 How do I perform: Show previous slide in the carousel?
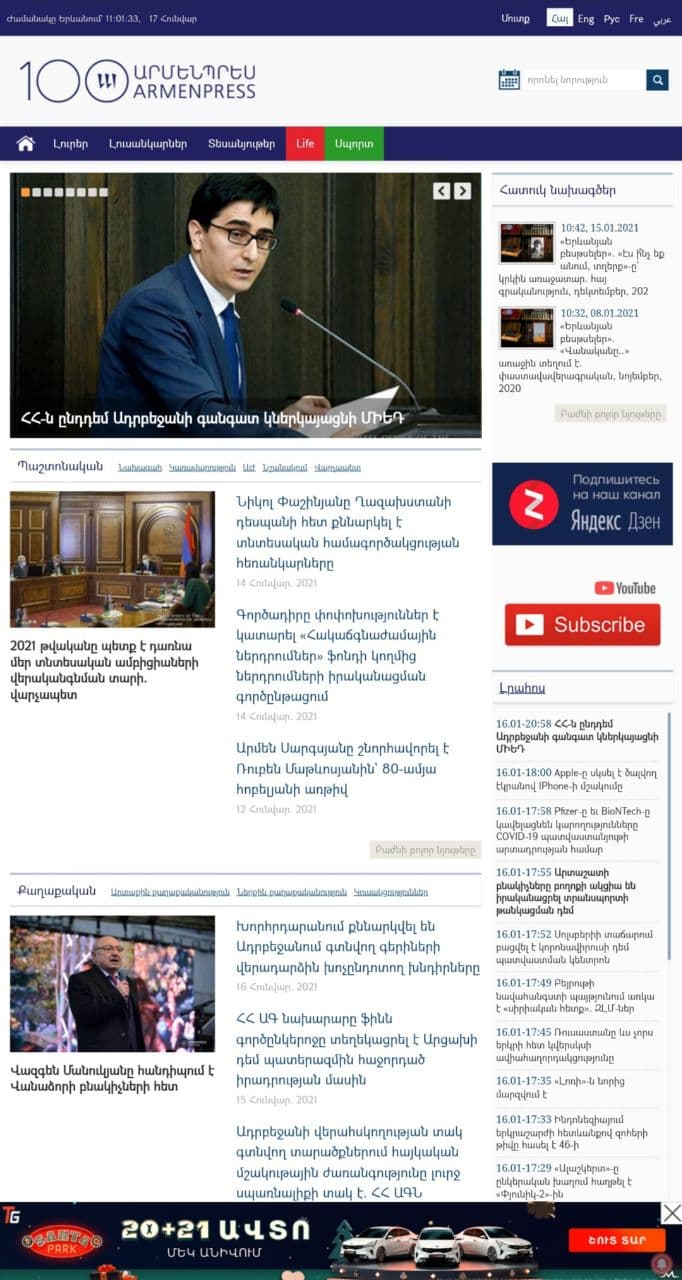[x=441, y=191]
